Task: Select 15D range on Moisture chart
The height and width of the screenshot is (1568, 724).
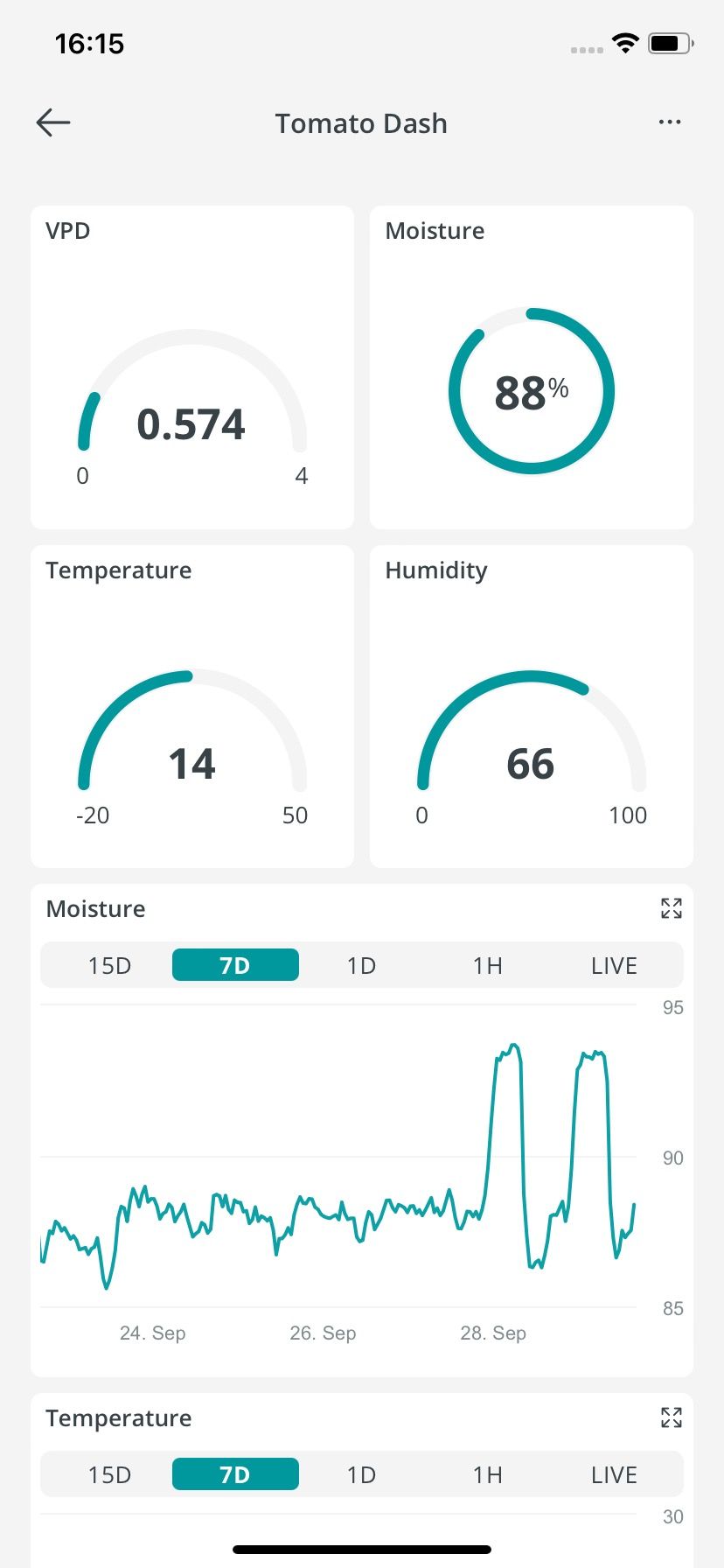Action: [109, 965]
